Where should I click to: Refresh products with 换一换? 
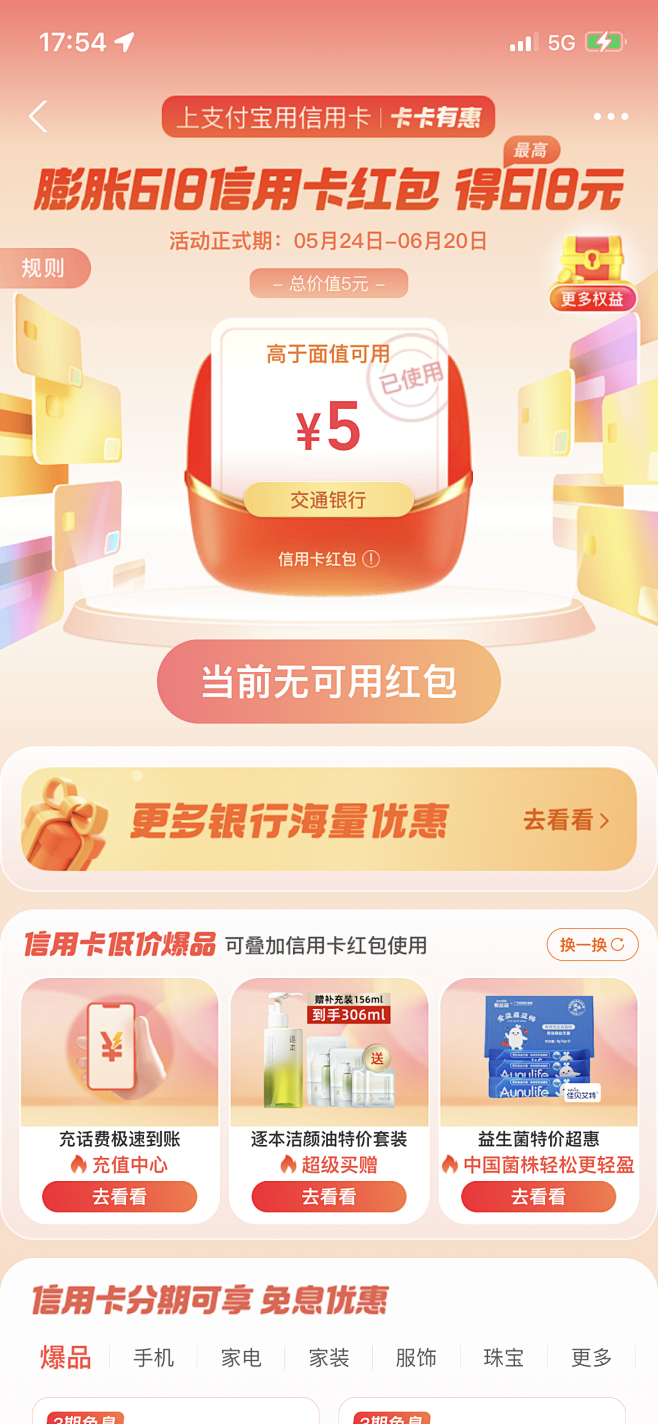pyautogui.click(x=592, y=944)
